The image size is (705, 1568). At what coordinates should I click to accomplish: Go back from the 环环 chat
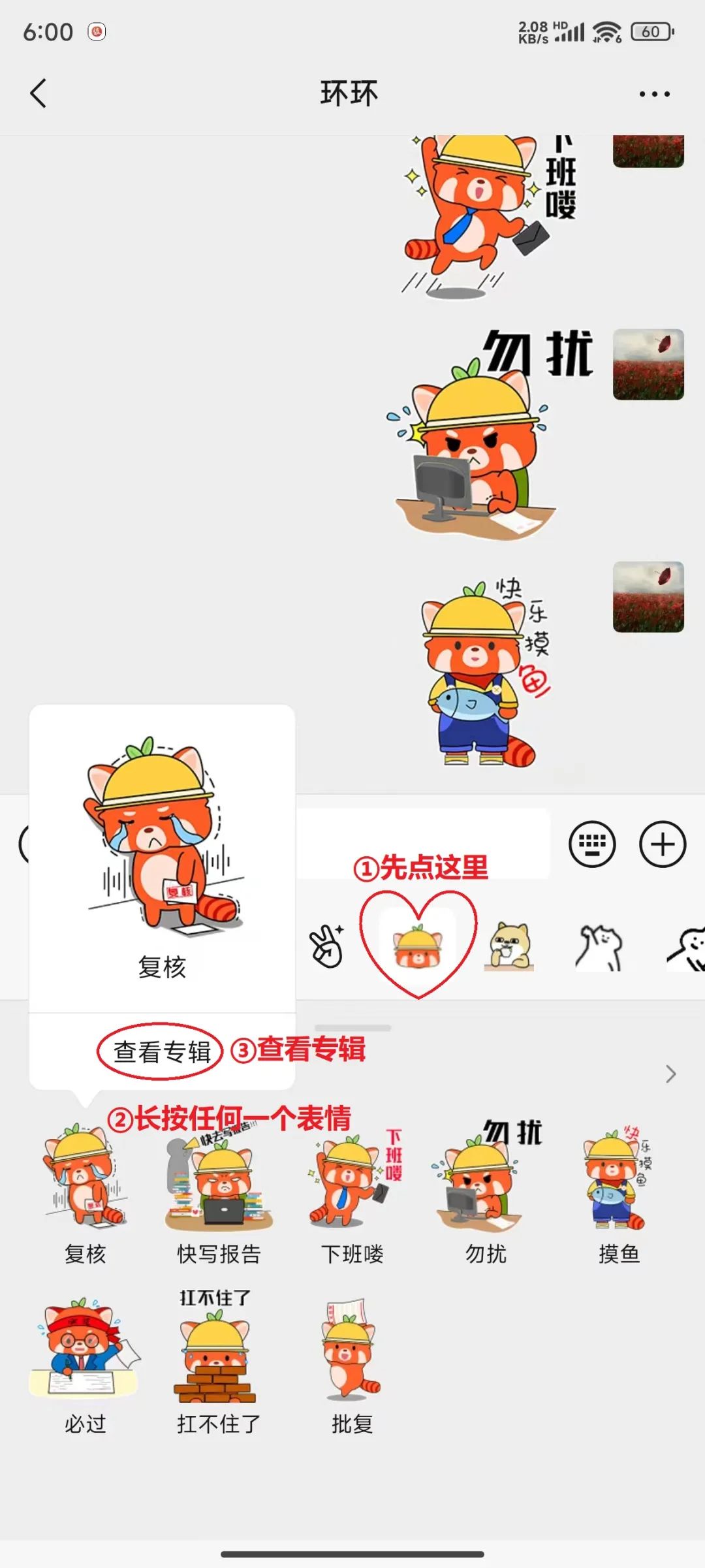tap(39, 93)
